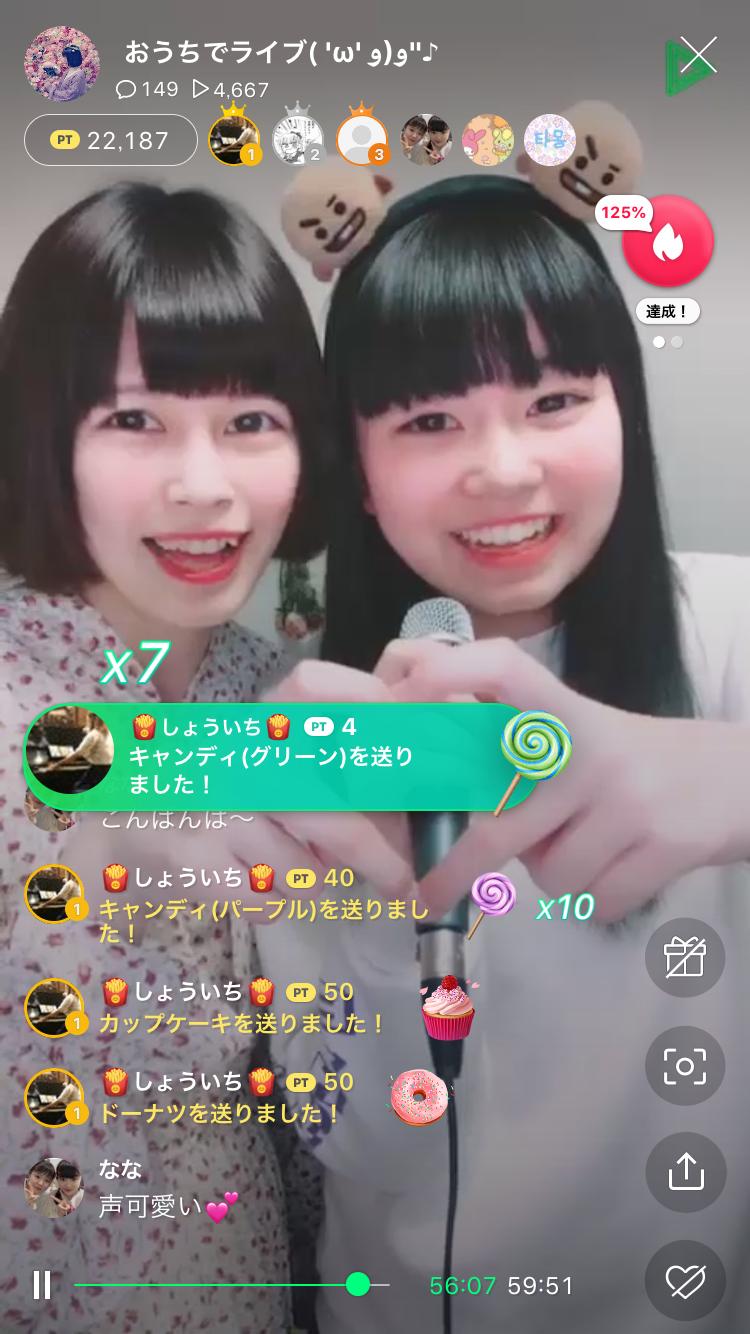This screenshot has height=1334, width=750.
Task: Open the broadcaster's channel avatar
Action: coord(62,64)
